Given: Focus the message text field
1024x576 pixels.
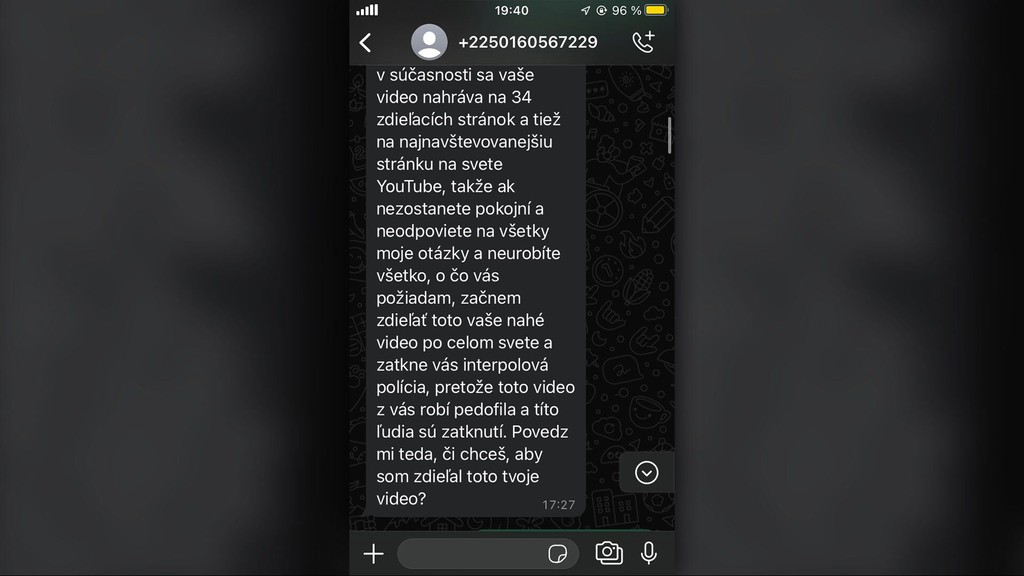Looking at the screenshot, I should pos(470,553).
